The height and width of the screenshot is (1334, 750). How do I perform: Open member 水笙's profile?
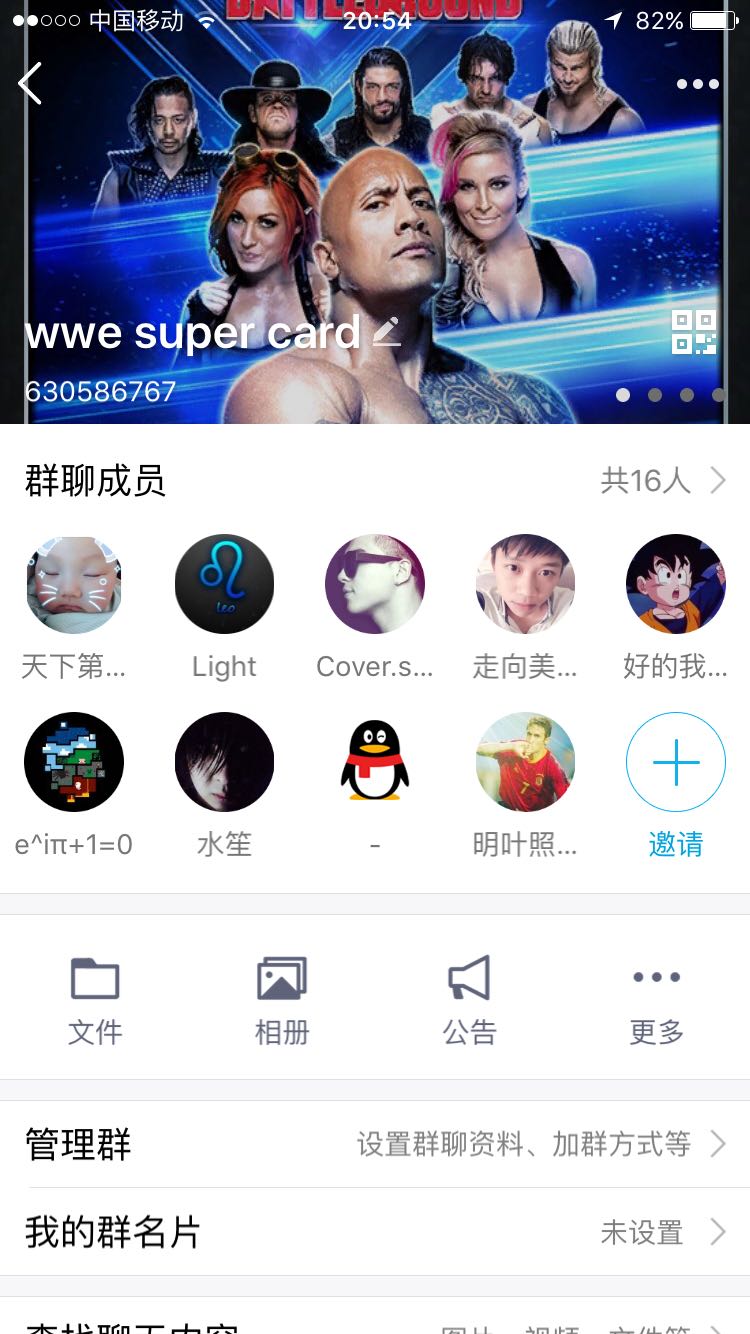tap(224, 762)
